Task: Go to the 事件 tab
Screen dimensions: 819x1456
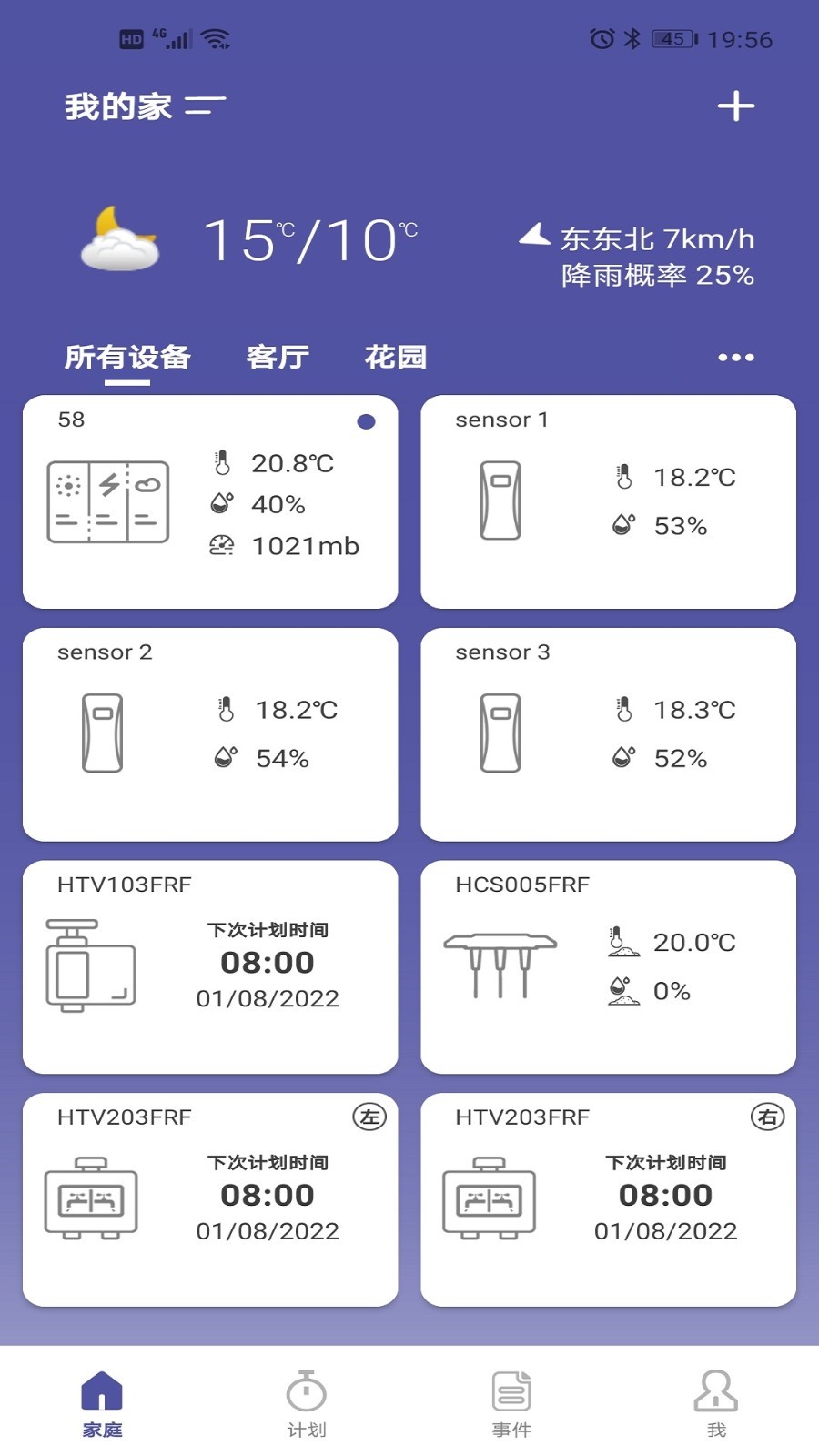Action: coord(511,1404)
